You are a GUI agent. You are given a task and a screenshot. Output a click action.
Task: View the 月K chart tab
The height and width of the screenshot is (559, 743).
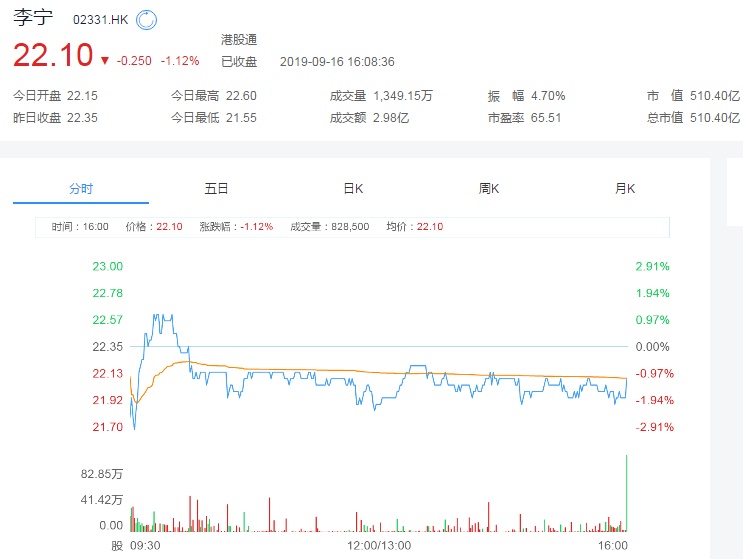point(625,188)
